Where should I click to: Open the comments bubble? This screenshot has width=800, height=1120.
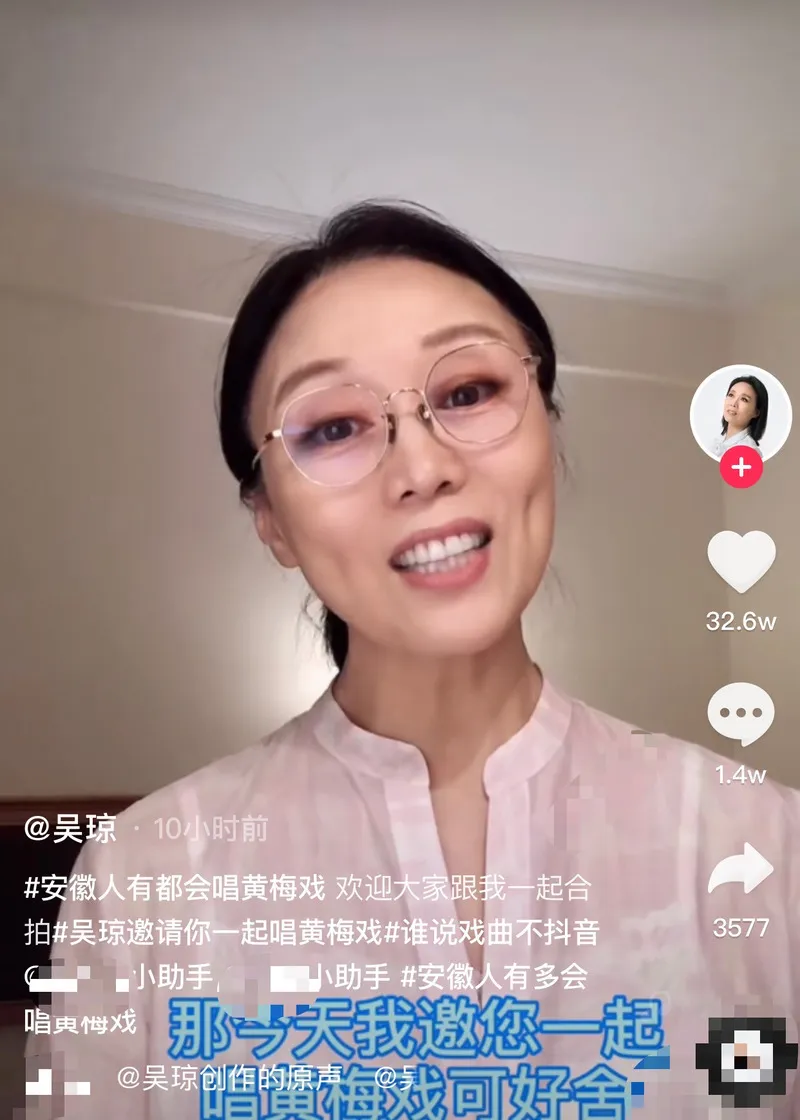741,714
